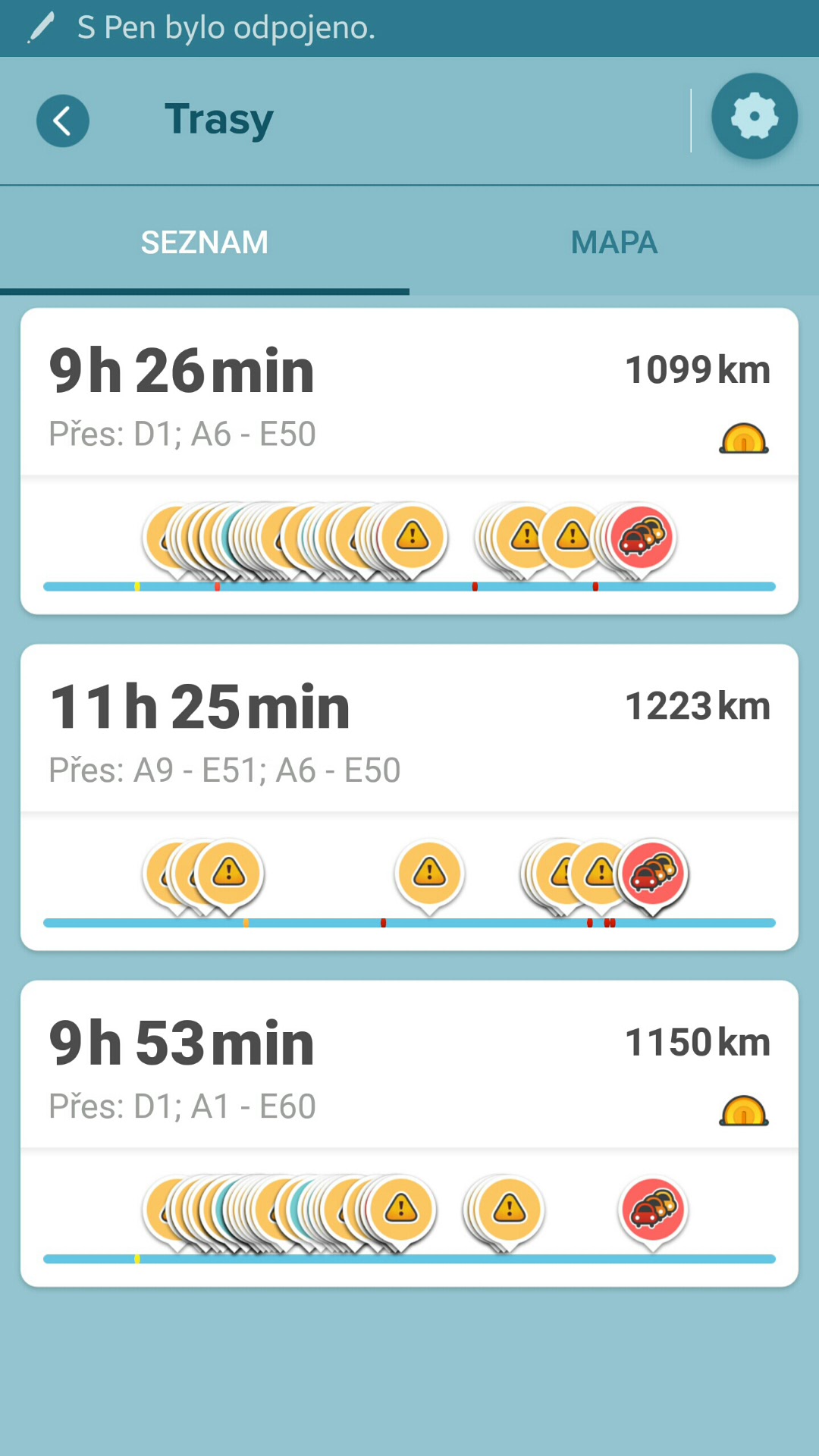The height and width of the screenshot is (1456, 819).
Task: Choose the 9 h 53 min route
Action: pos(409,1066)
